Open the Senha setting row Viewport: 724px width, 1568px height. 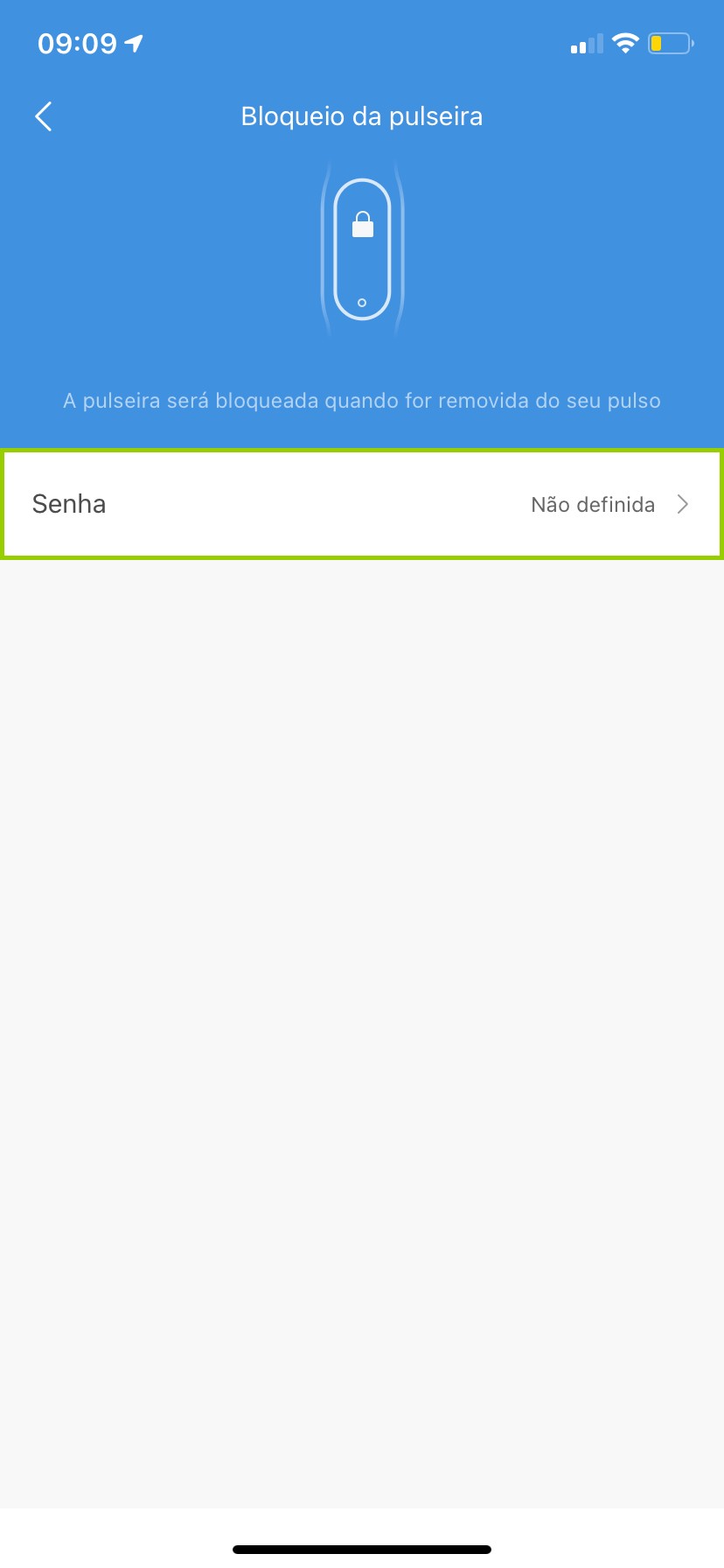pyautogui.click(x=361, y=504)
